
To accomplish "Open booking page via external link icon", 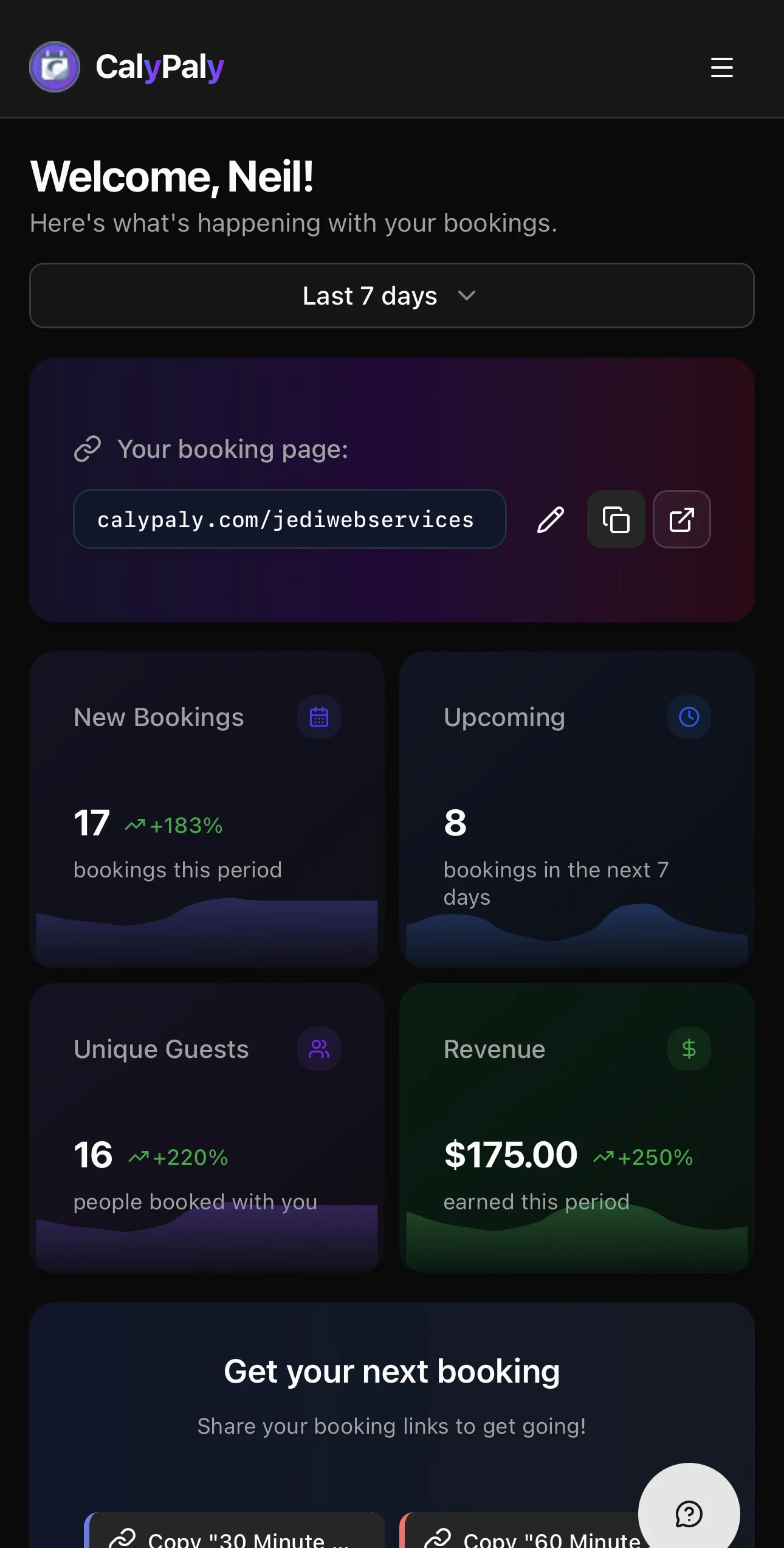I will [x=681, y=519].
